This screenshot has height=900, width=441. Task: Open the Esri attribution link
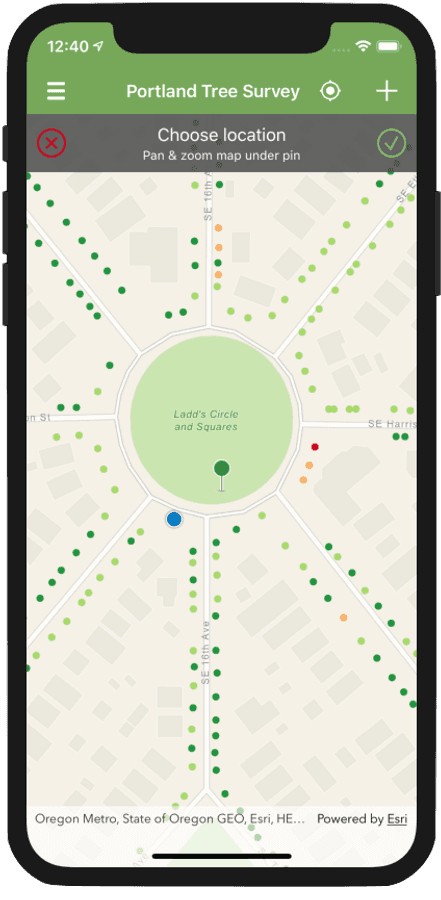397,819
